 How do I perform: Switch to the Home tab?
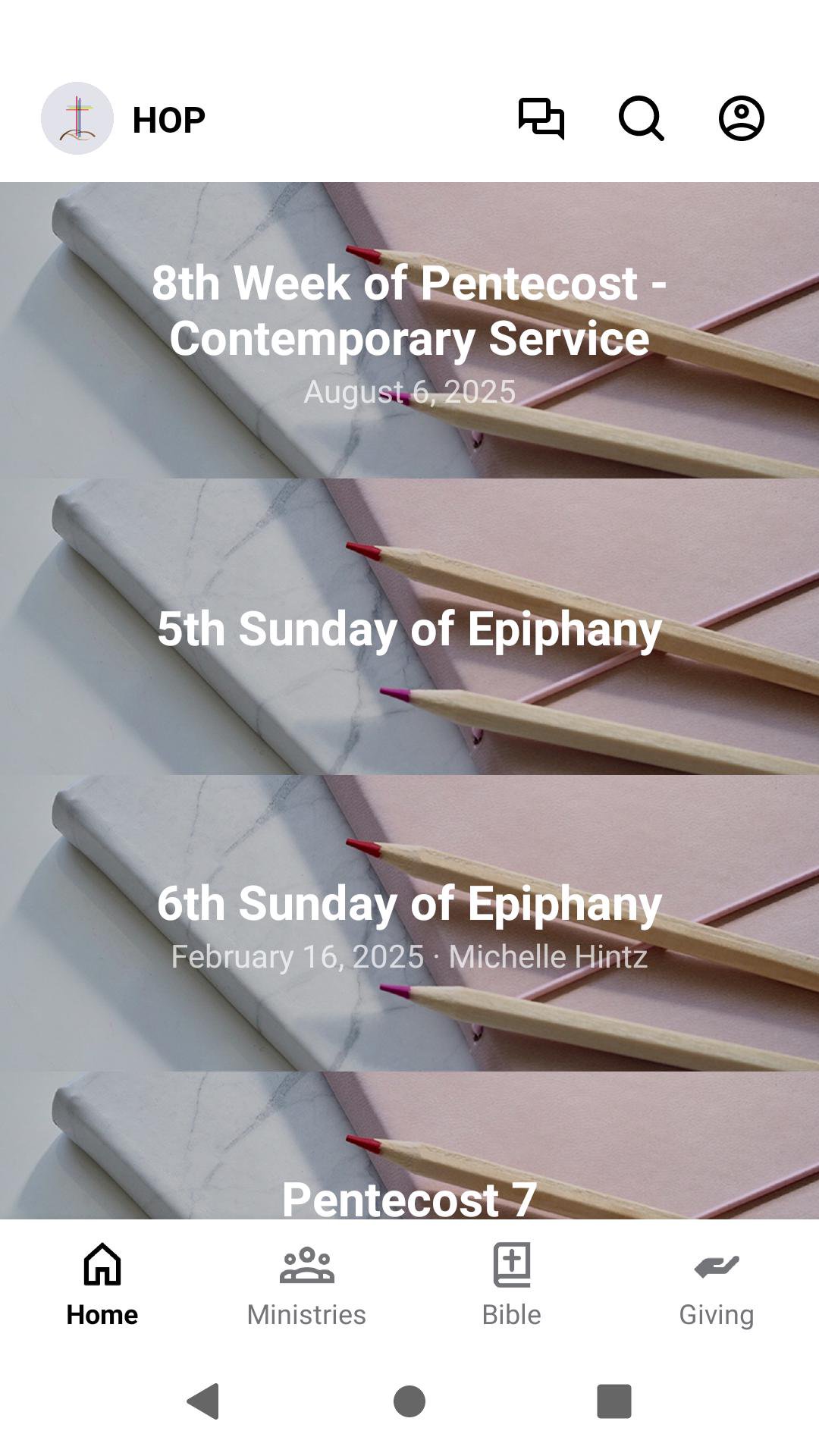(x=102, y=1282)
